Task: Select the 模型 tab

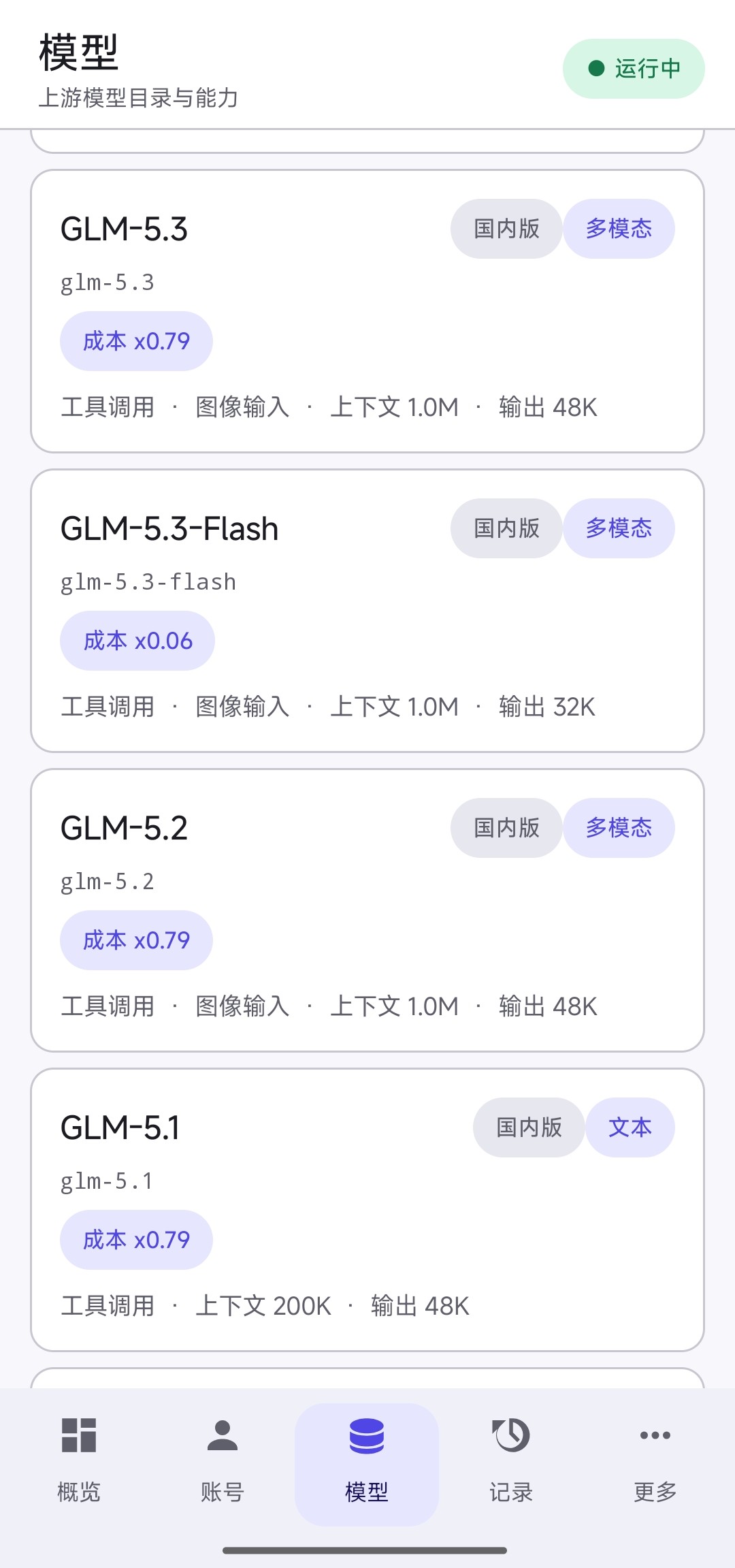Action: 367,1464
